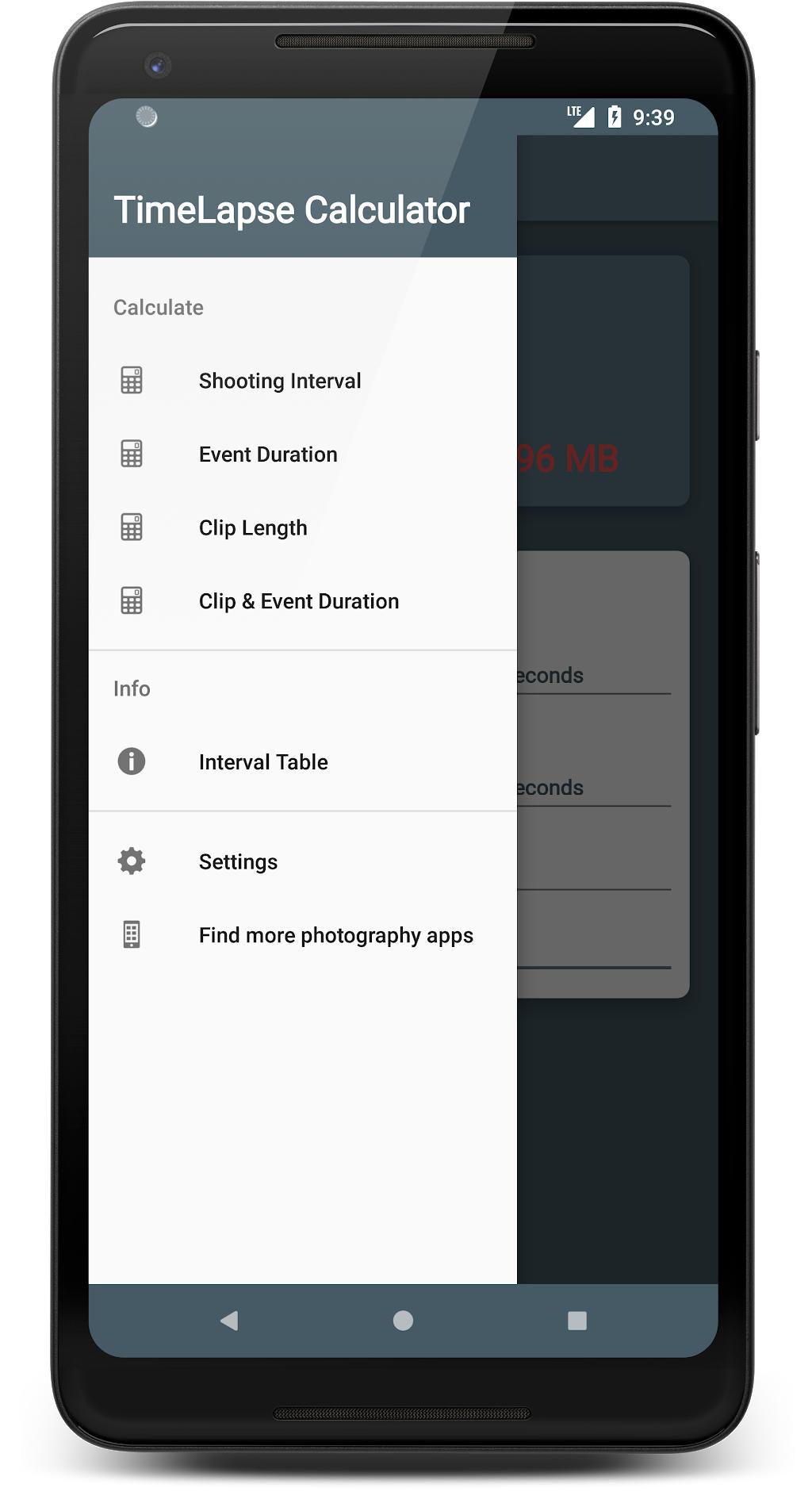Select Event Duration from the drawer

click(x=302, y=454)
